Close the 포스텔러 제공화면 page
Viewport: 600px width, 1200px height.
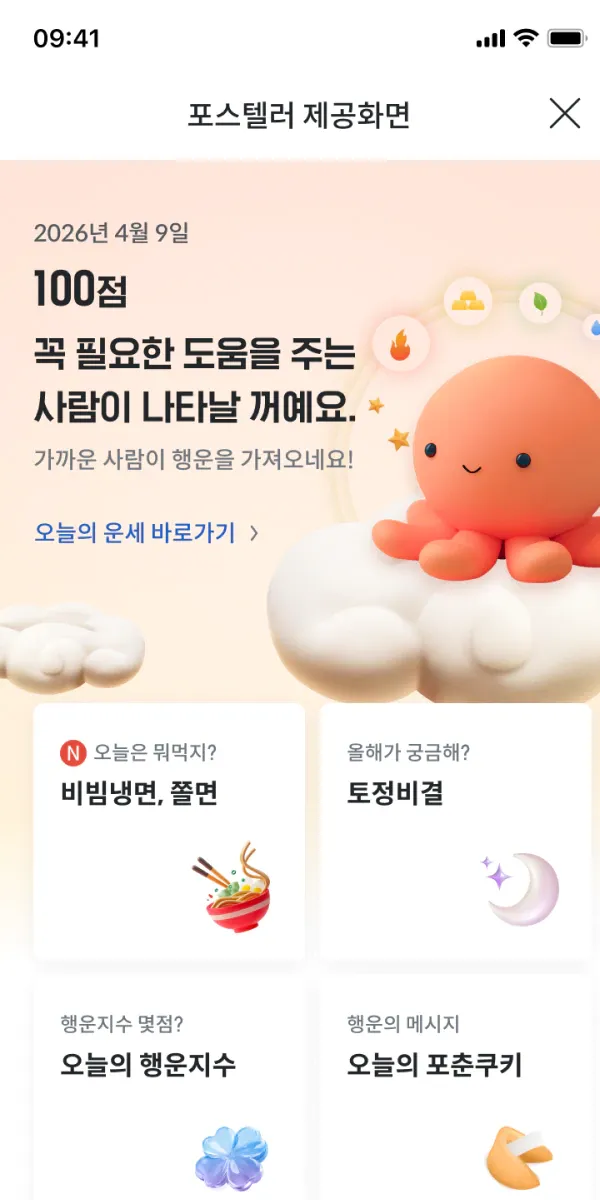point(565,114)
